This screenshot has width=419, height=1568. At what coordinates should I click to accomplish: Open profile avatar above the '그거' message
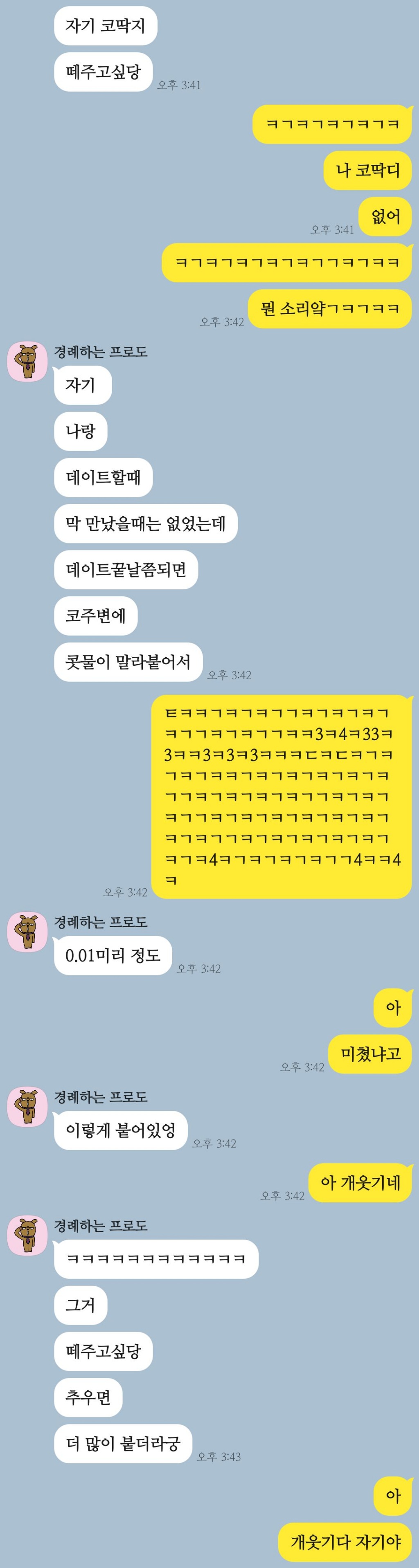point(27,1235)
